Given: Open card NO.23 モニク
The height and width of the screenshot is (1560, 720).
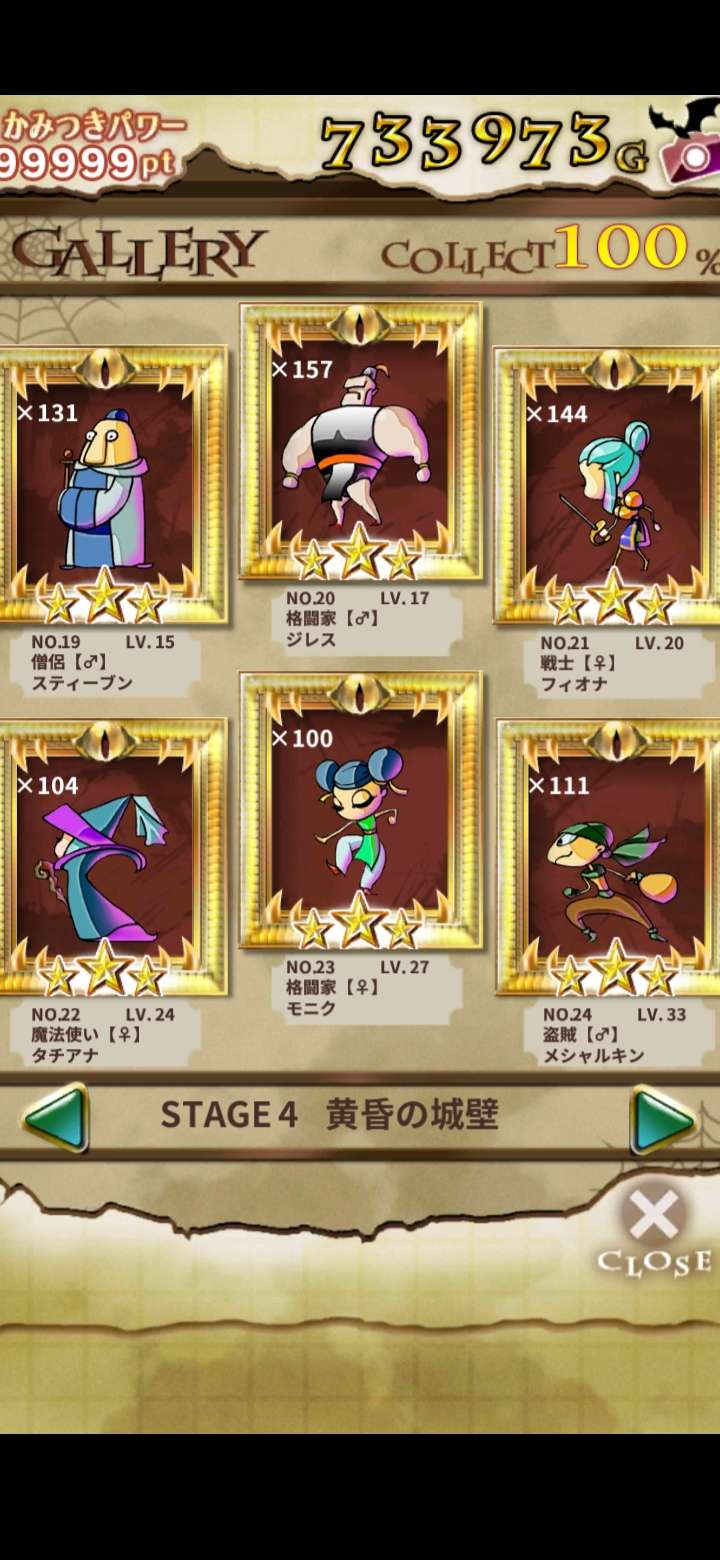Looking at the screenshot, I should (x=360, y=812).
